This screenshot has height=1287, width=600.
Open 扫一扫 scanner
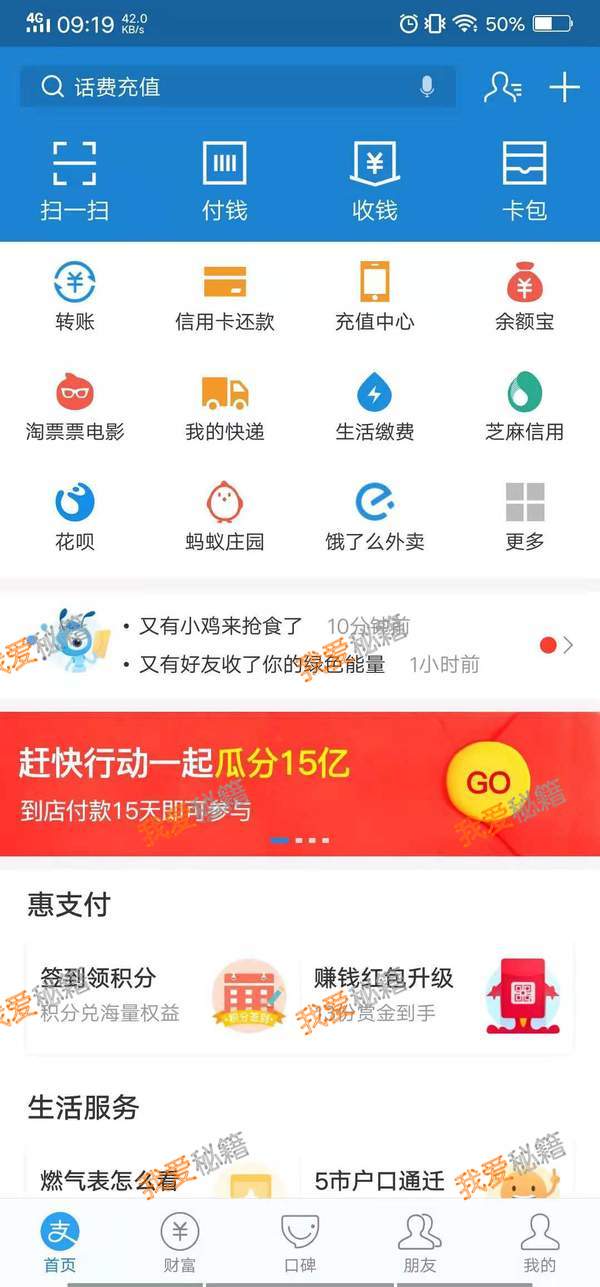click(75, 180)
